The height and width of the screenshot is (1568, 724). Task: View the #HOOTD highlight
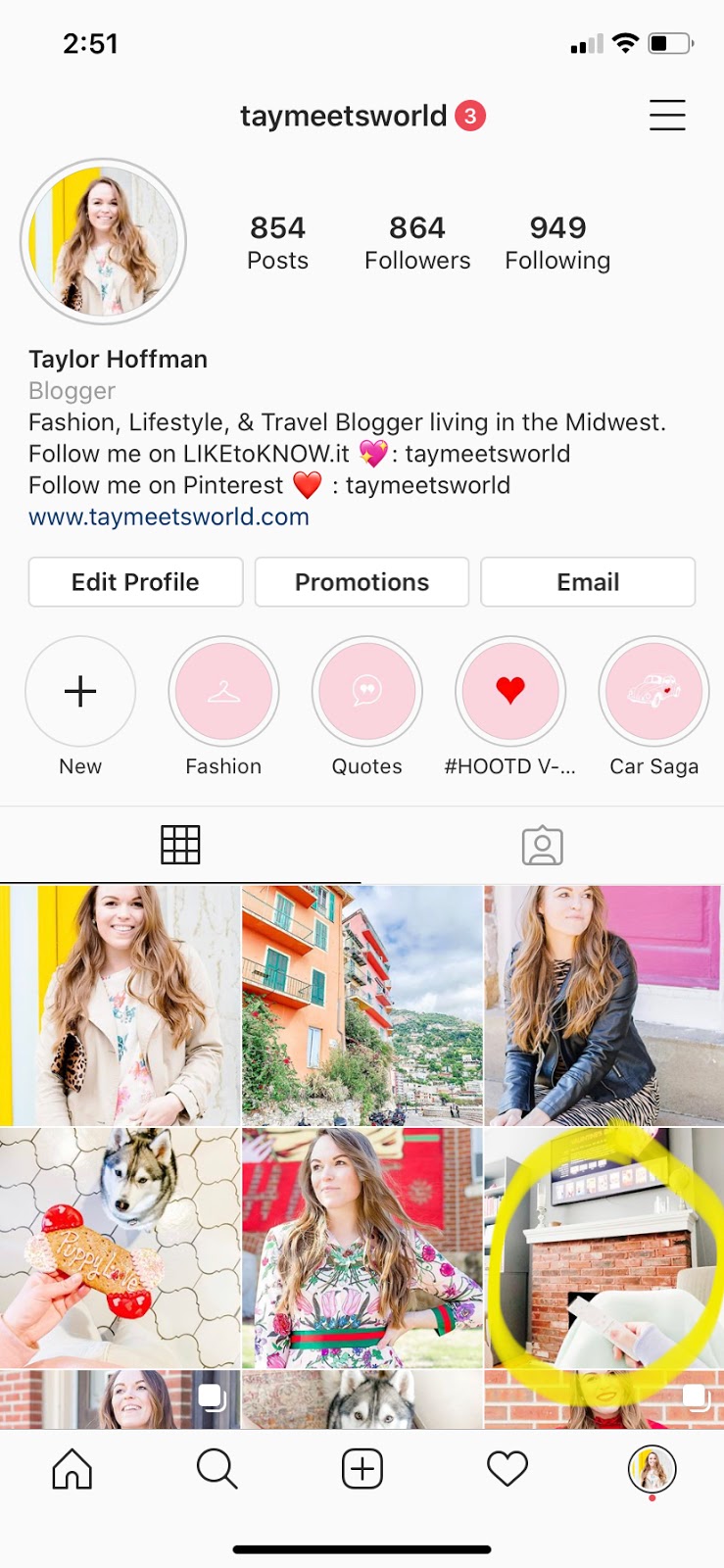pos(510,692)
